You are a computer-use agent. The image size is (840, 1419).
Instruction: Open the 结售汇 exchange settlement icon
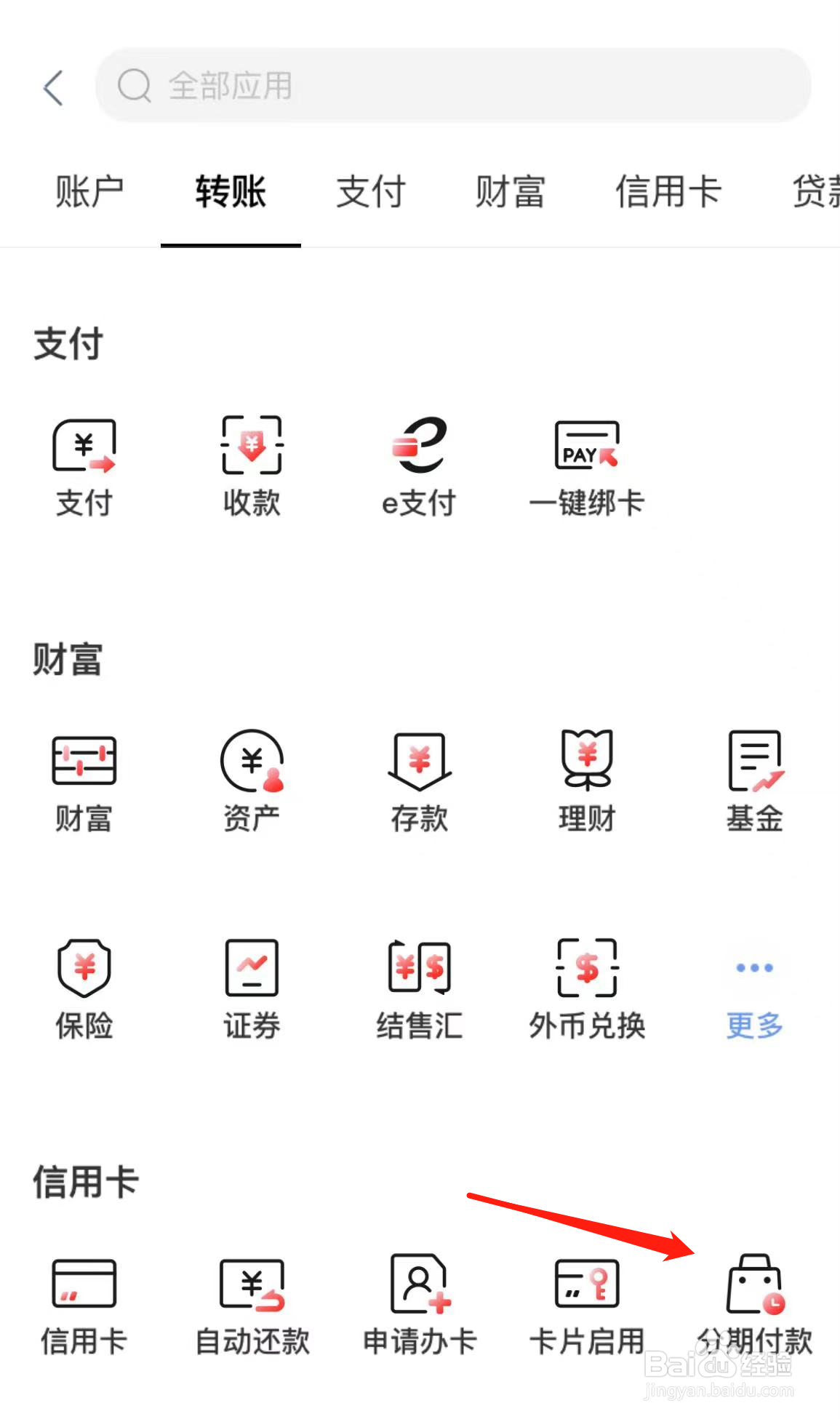point(418,986)
